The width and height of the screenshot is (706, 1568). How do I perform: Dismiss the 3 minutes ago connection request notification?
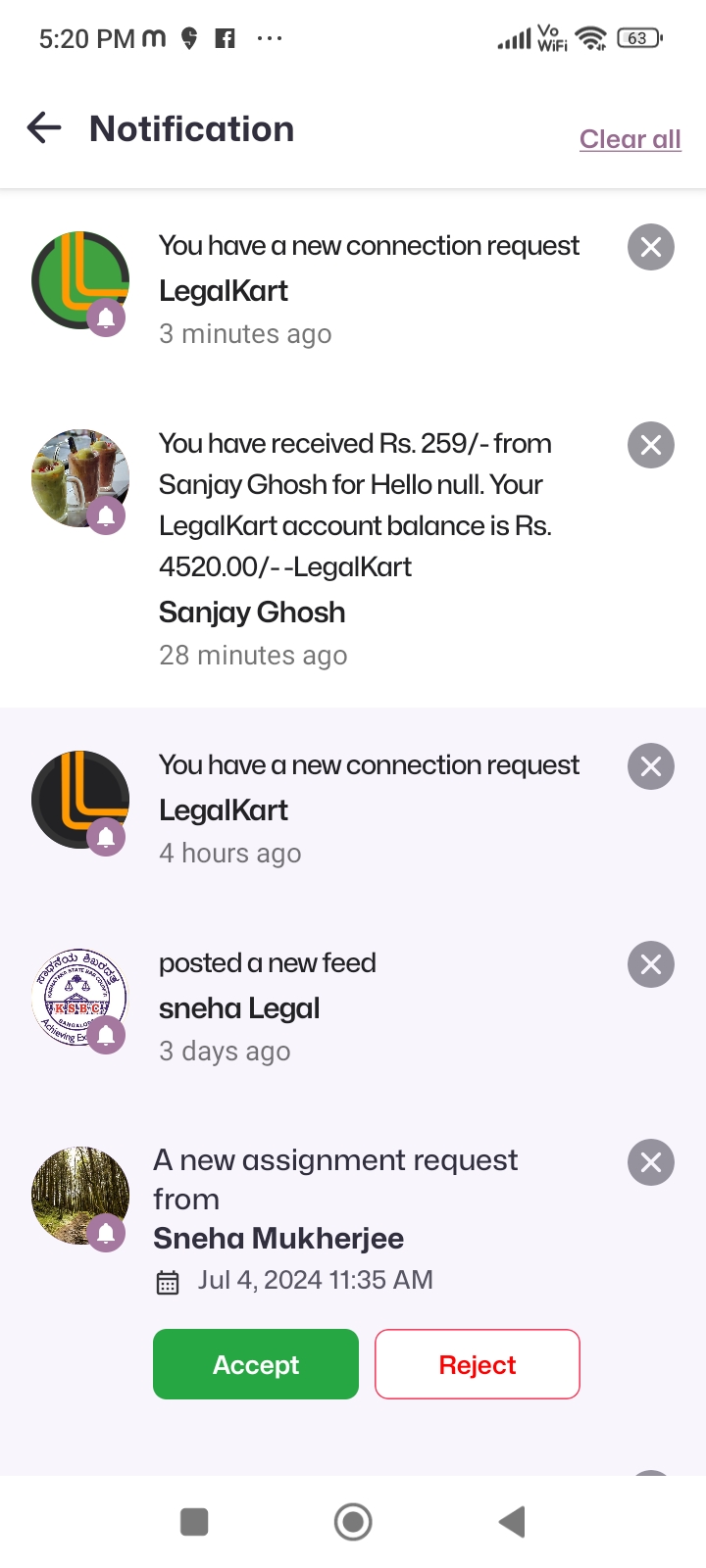(651, 247)
